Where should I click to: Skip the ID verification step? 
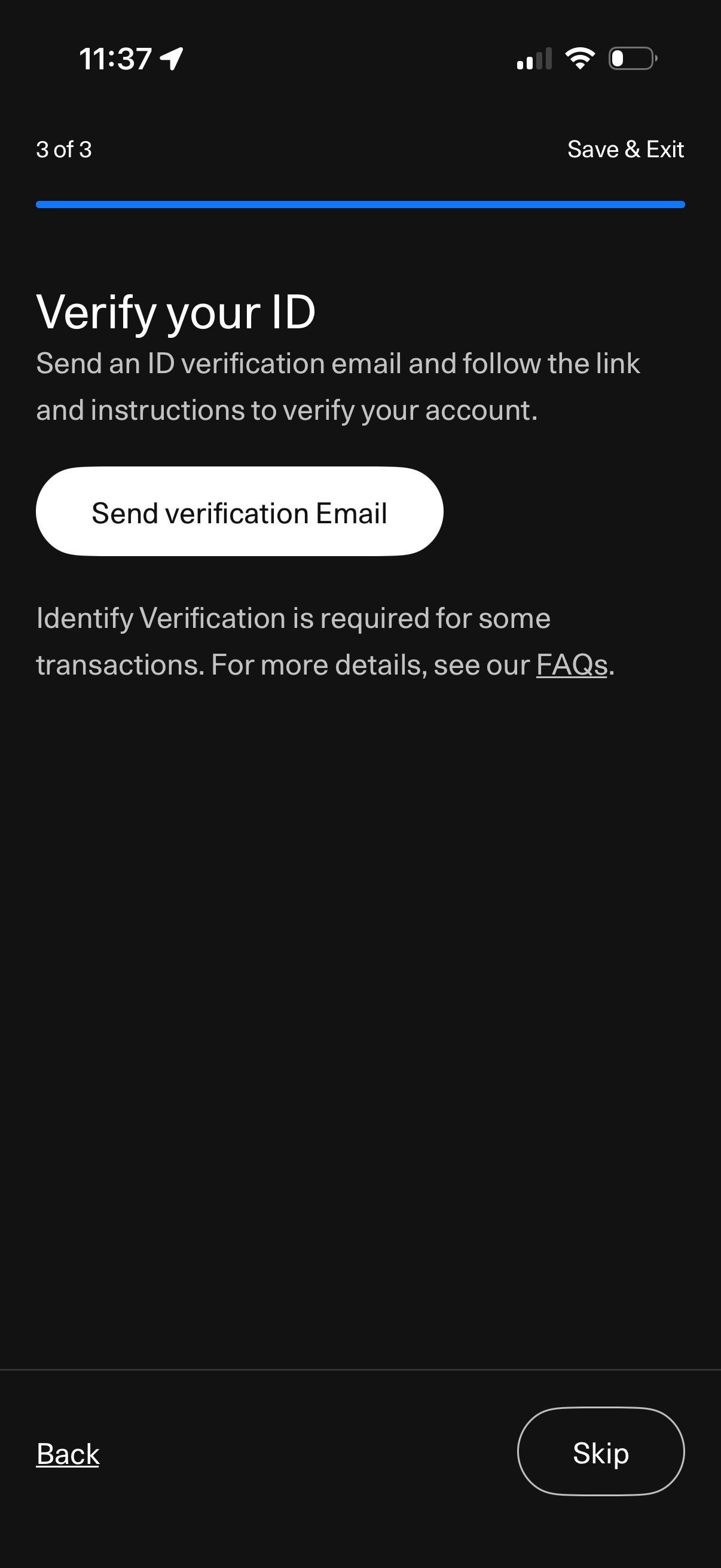click(600, 1452)
